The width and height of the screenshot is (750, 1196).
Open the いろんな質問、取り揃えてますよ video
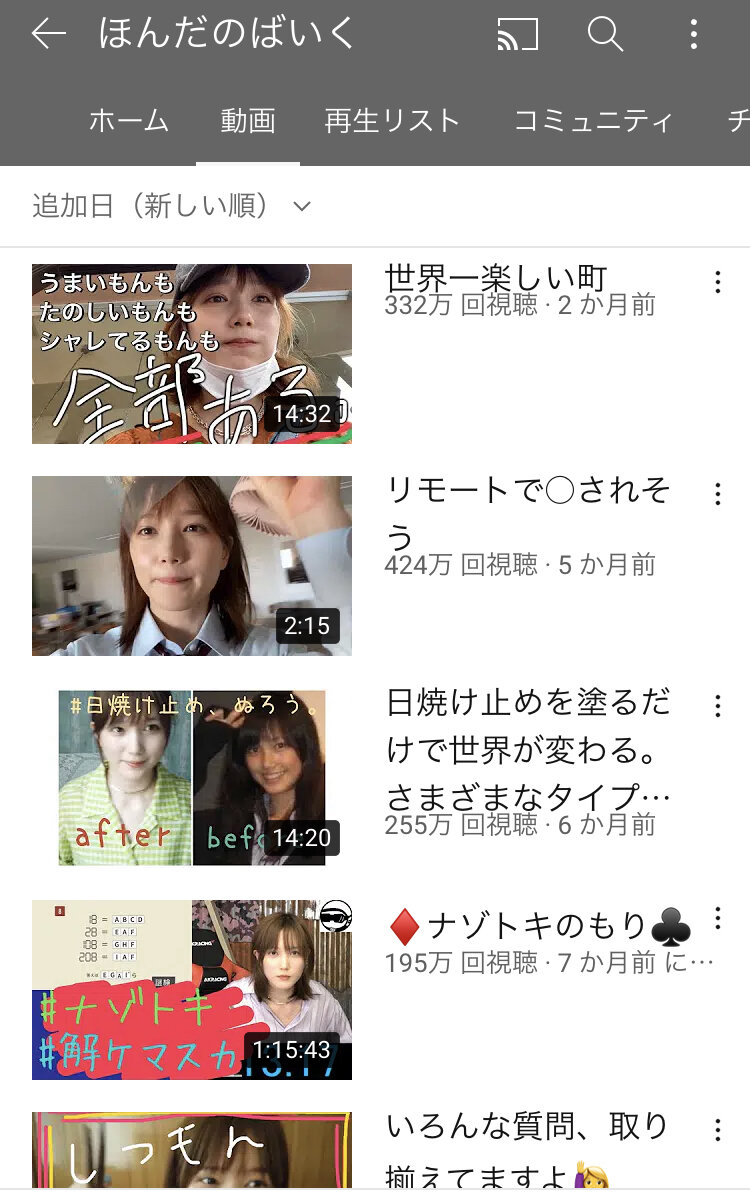point(192,1150)
